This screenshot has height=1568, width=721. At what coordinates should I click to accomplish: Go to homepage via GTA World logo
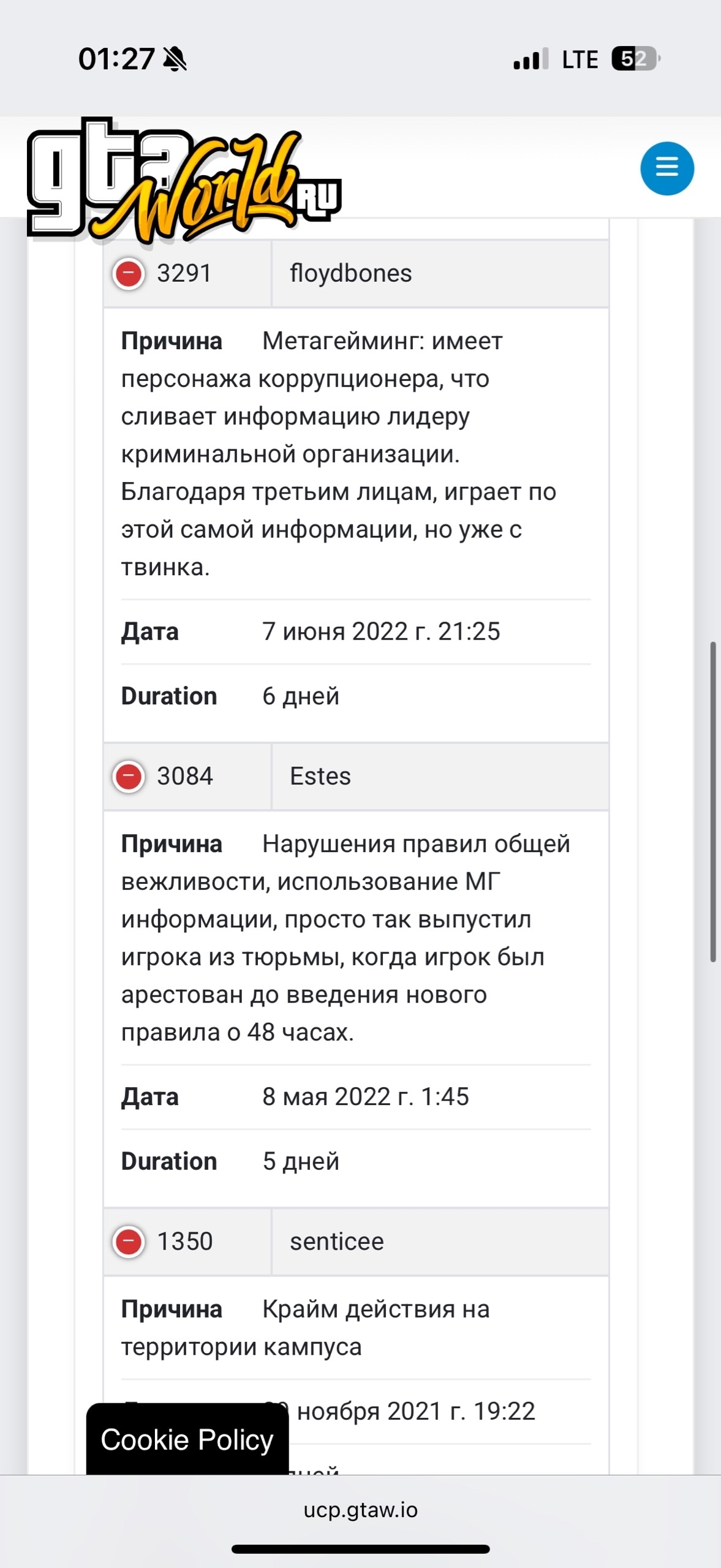coord(183,181)
